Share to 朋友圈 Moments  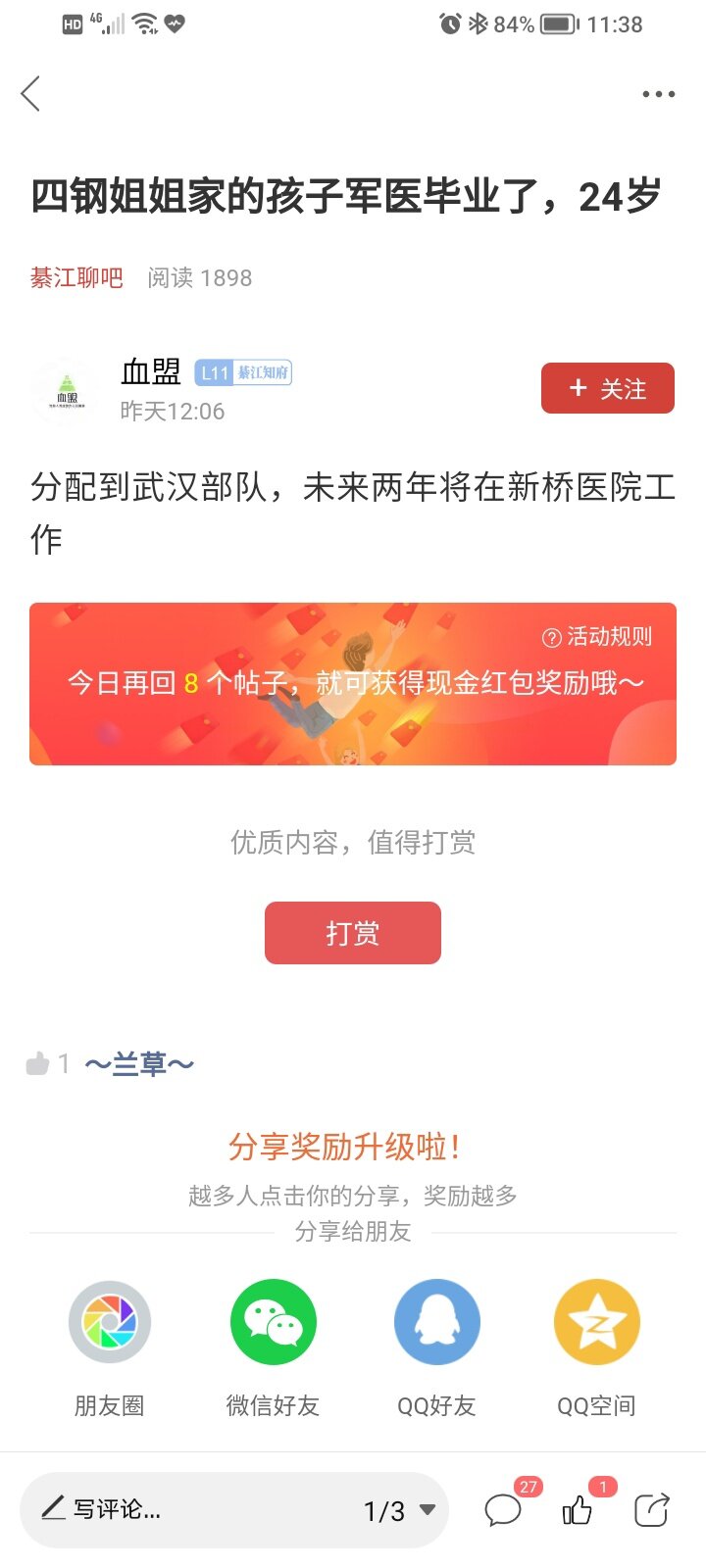[110, 1323]
